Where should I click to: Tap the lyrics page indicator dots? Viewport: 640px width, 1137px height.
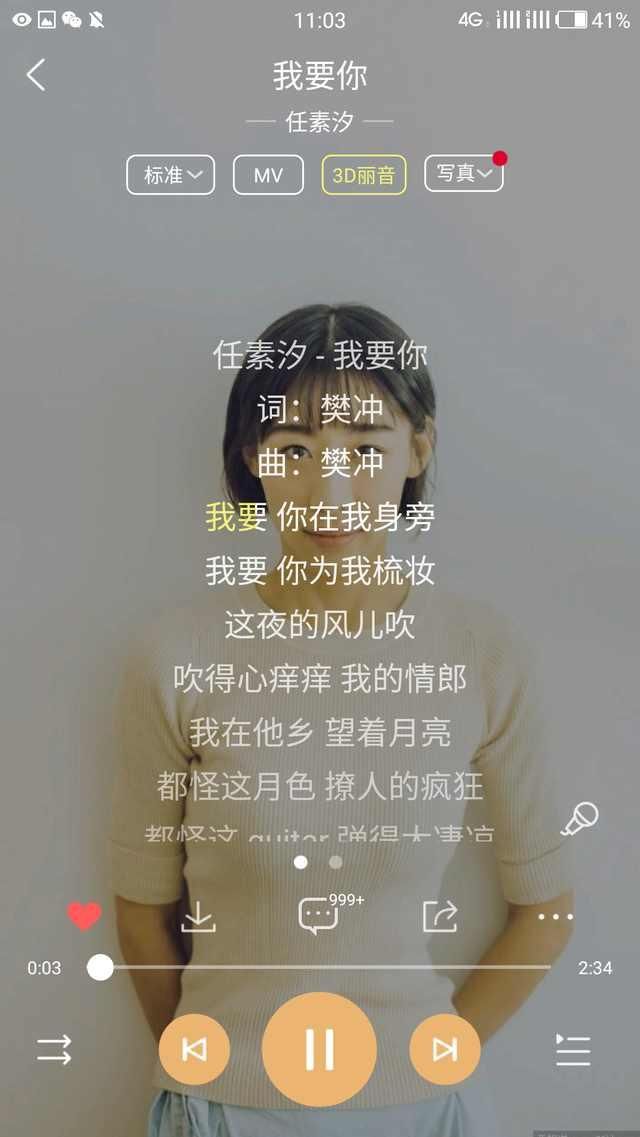[318, 862]
